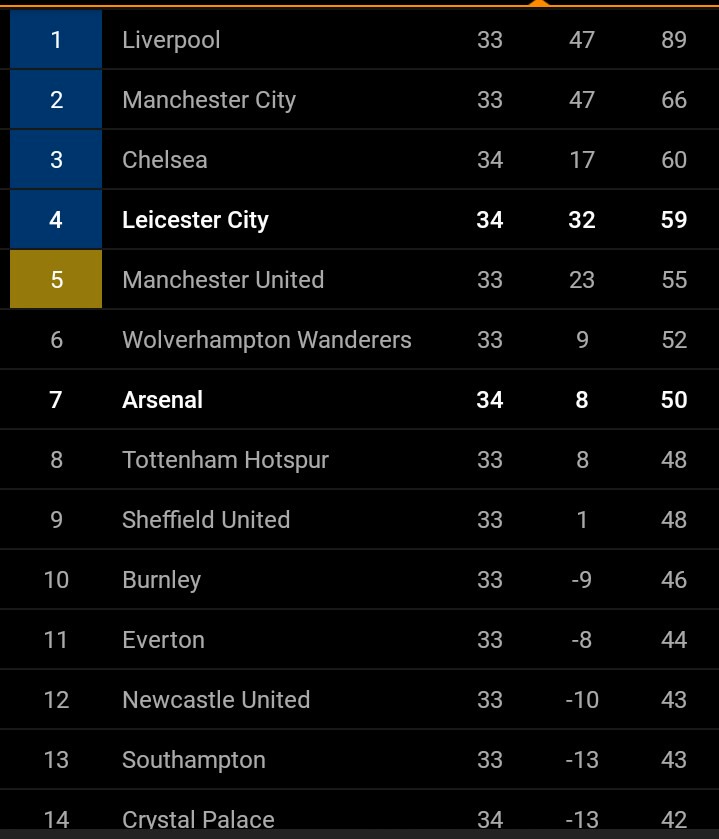Select Arsenal in the standings
719x839 pixels.
162,400
